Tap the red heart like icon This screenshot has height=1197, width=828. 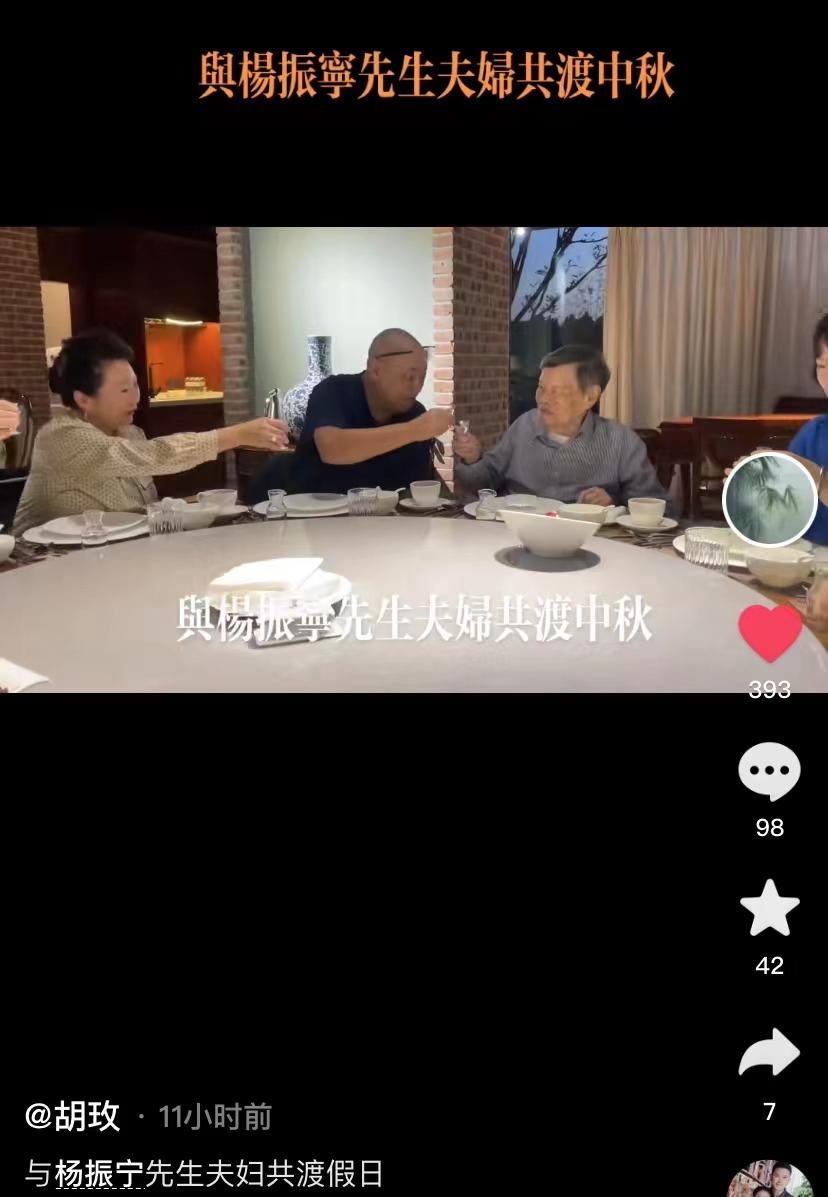coord(770,633)
